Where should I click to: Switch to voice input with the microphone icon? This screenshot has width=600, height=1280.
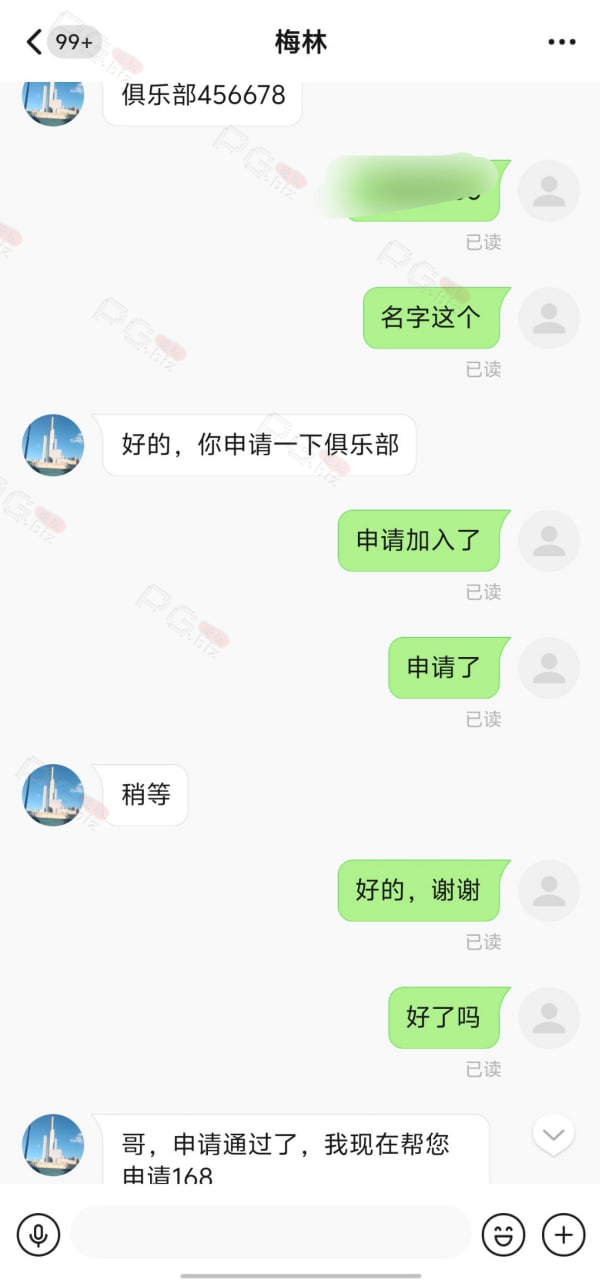coord(38,1234)
